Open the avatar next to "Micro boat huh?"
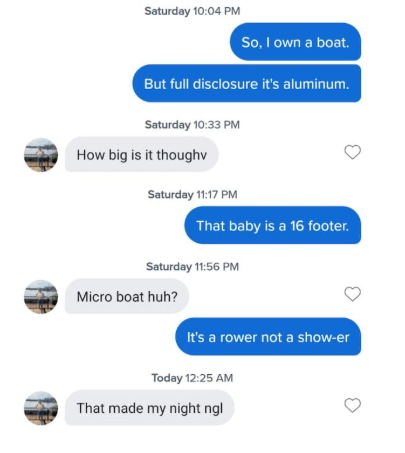405x453 pixels. tap(41, 297)
